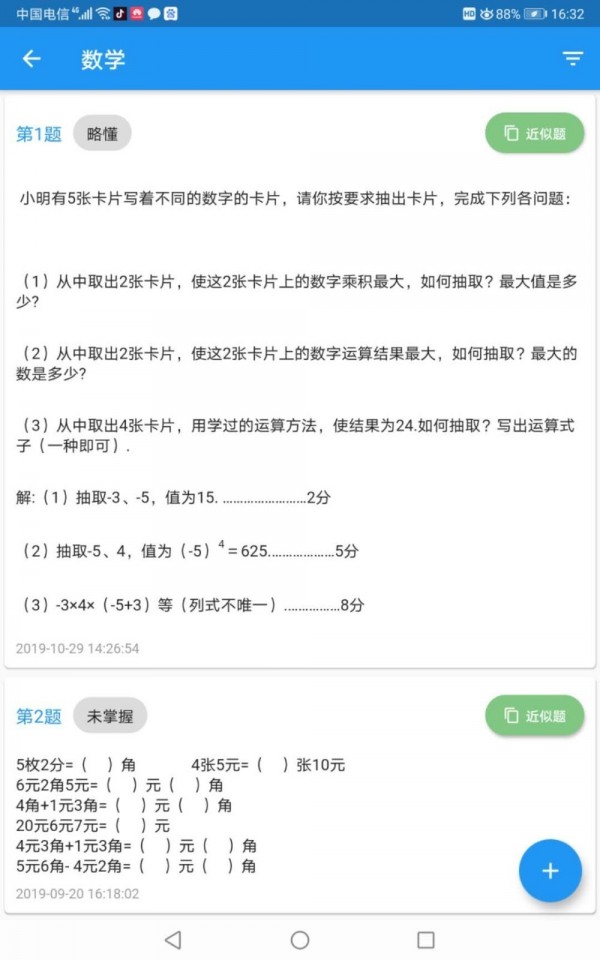Tap the system home button
Image resolution: width=600 pixels, height=960 pixels.
point(300,939)
